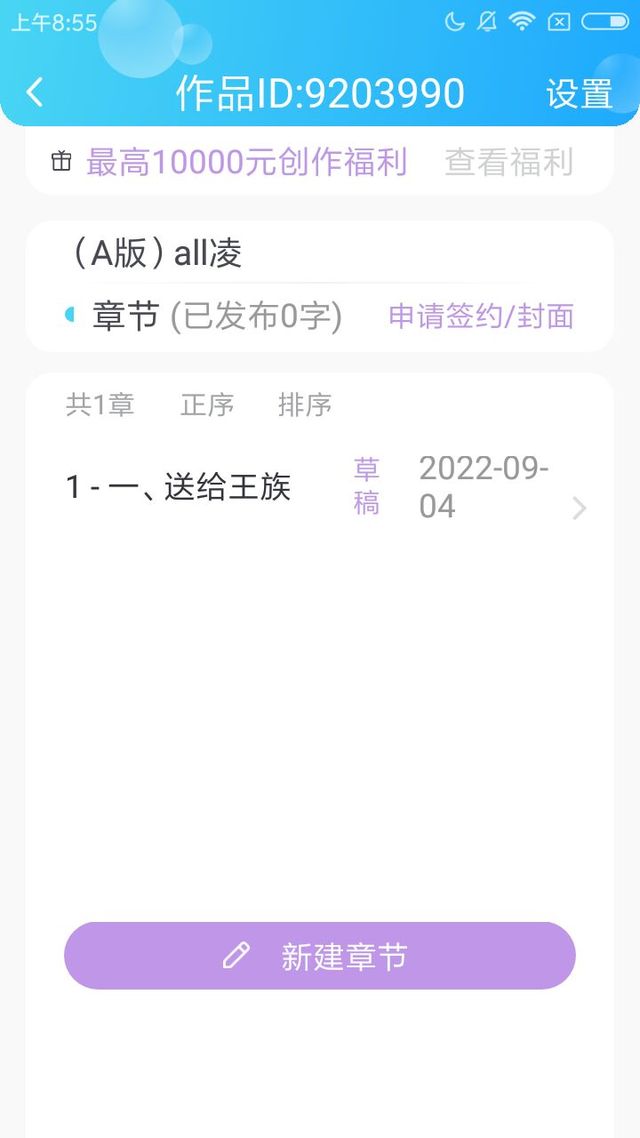The height and width of the screenshot is (1138, 640).
Task: Toggle chapter order with 正序
Action: click(x=207, y=404)
